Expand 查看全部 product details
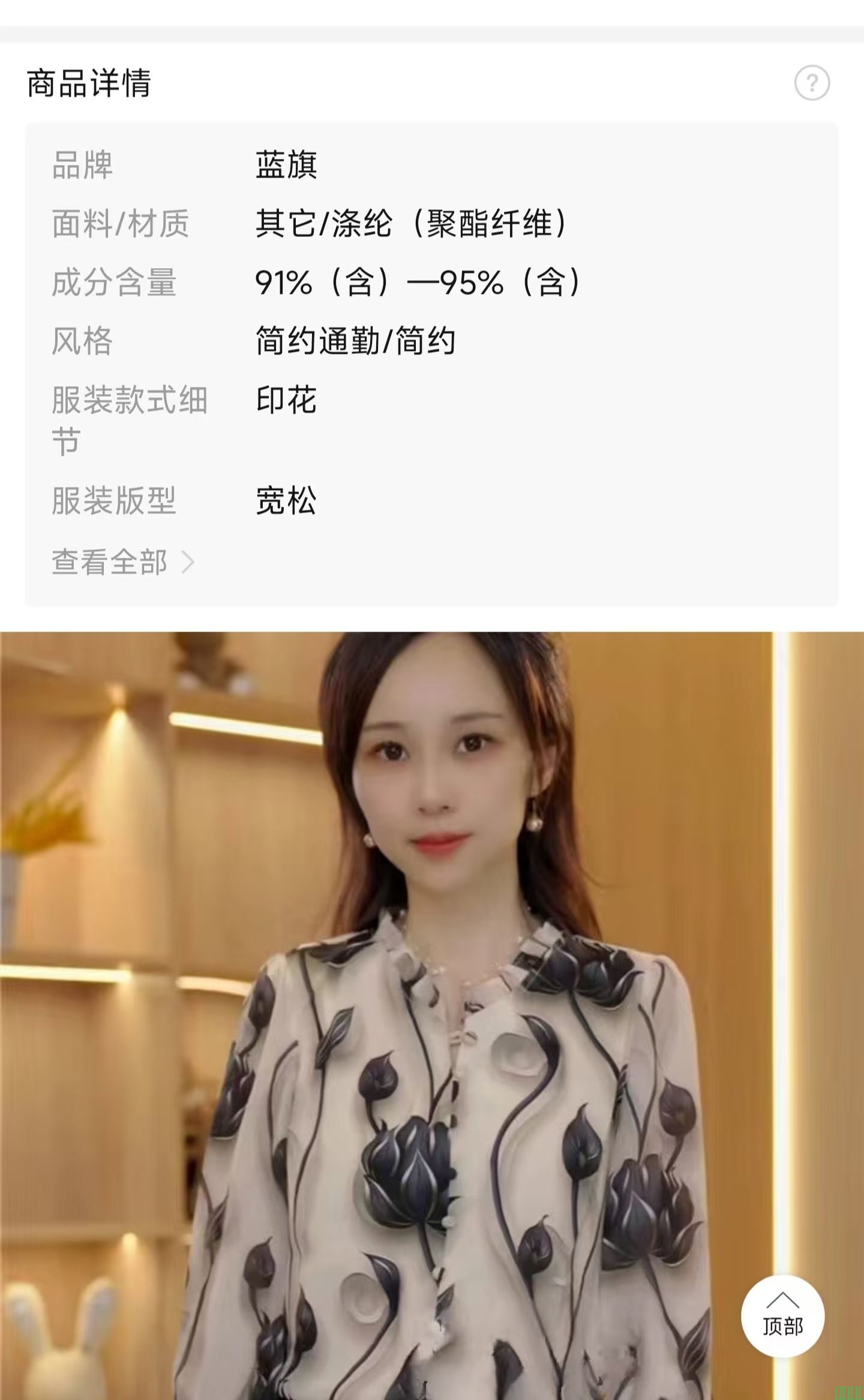 click(123, 562)
